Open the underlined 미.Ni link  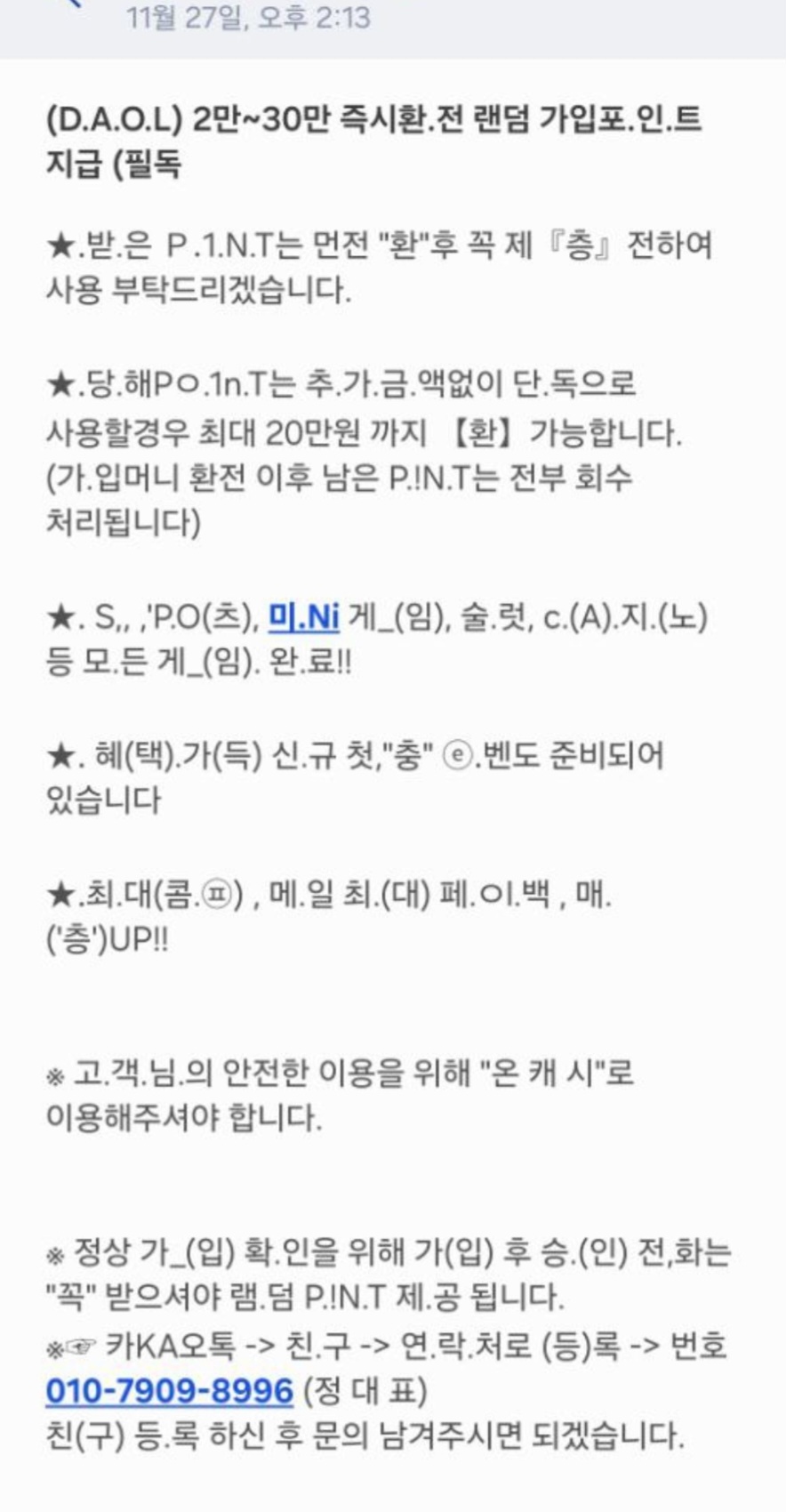[x=303, y=616]
